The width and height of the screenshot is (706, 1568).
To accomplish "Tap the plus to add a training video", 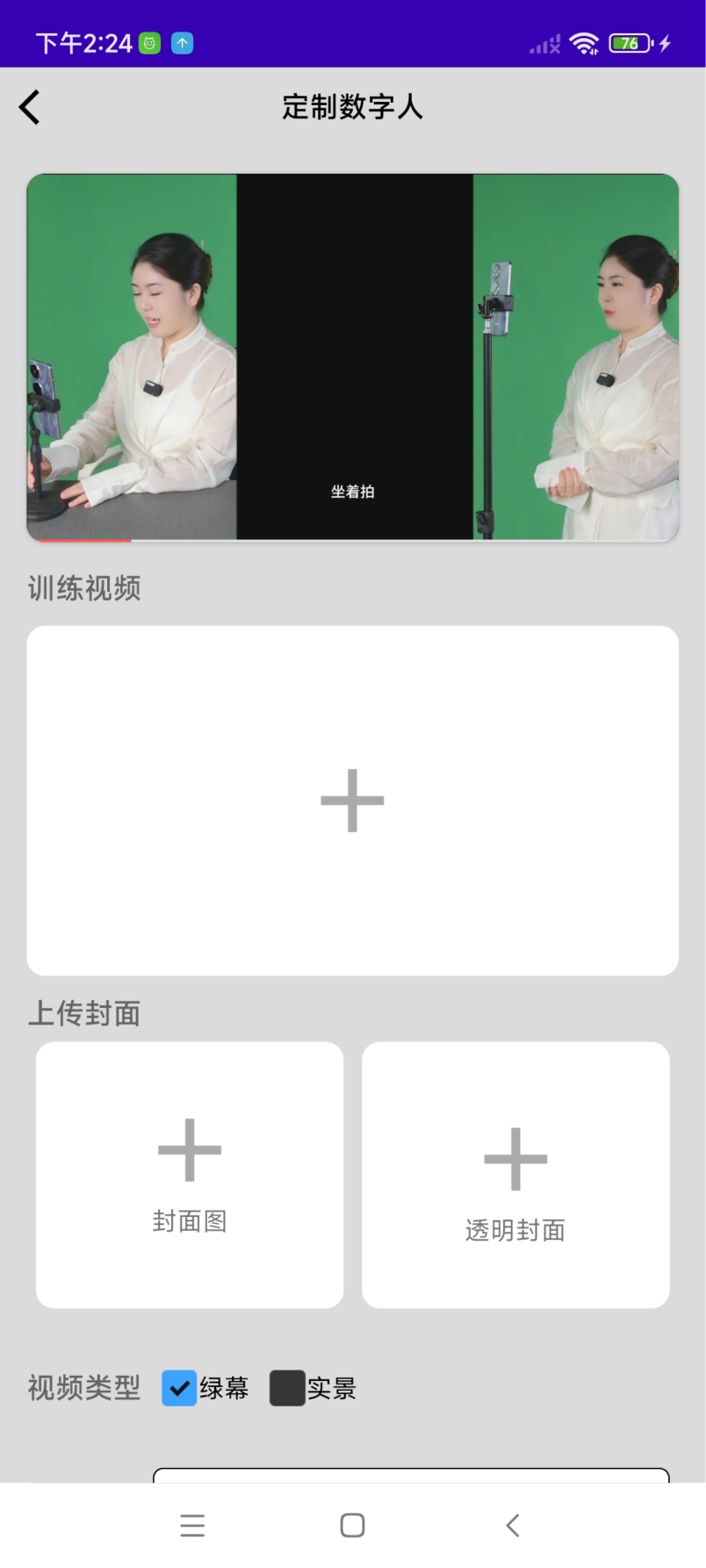I will click(x=351, y=799).
